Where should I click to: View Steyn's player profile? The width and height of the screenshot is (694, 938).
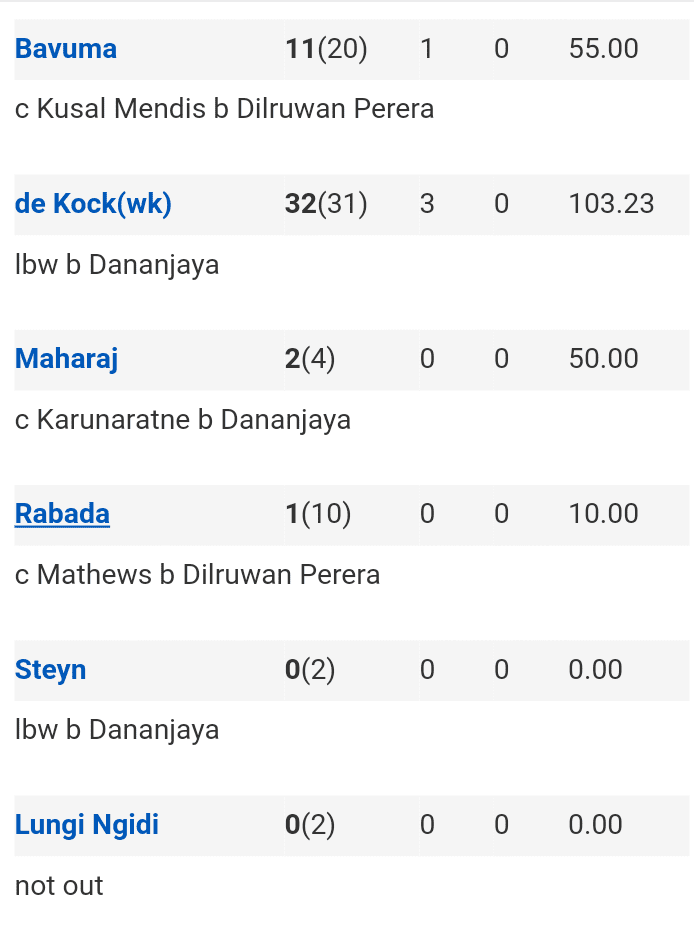tap(50, 669)
